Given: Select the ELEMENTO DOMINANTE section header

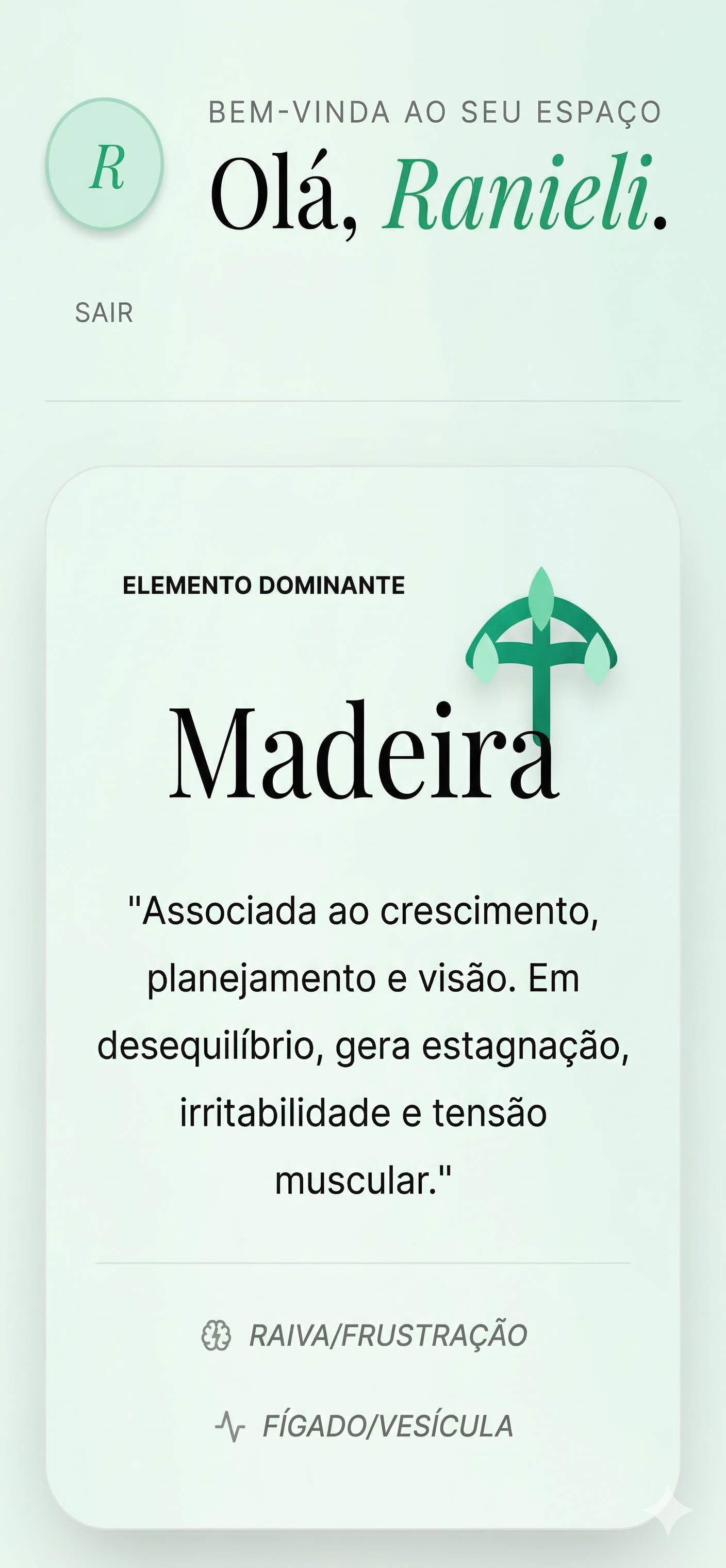Looking at the screenshot, I should click(x=263, y=585).
